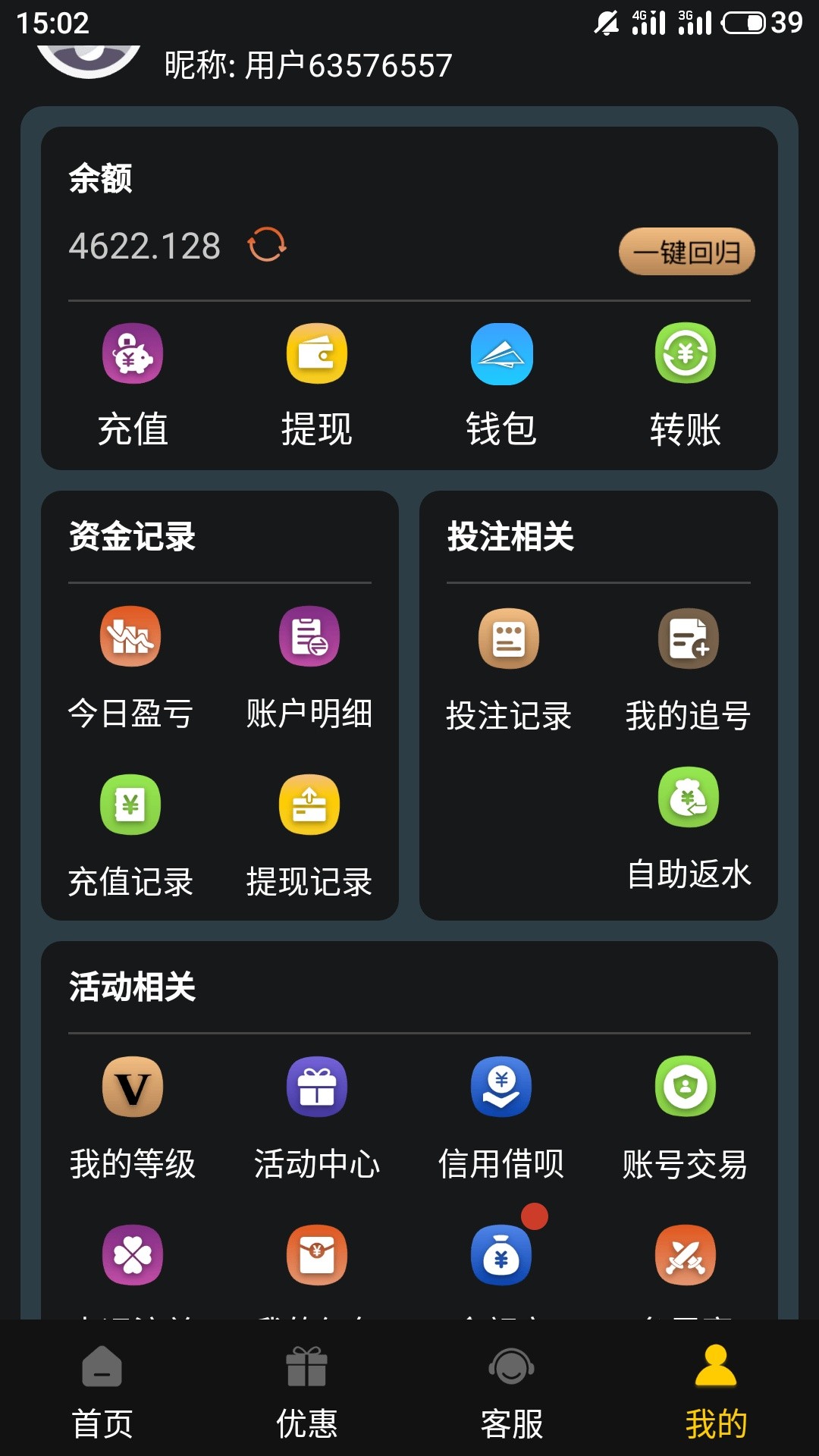Image resolution: width=819 pixels, height=1456 pixels.
Task: Switch to the 优惠 promotions tab
Action: [x=307, y=1392]
